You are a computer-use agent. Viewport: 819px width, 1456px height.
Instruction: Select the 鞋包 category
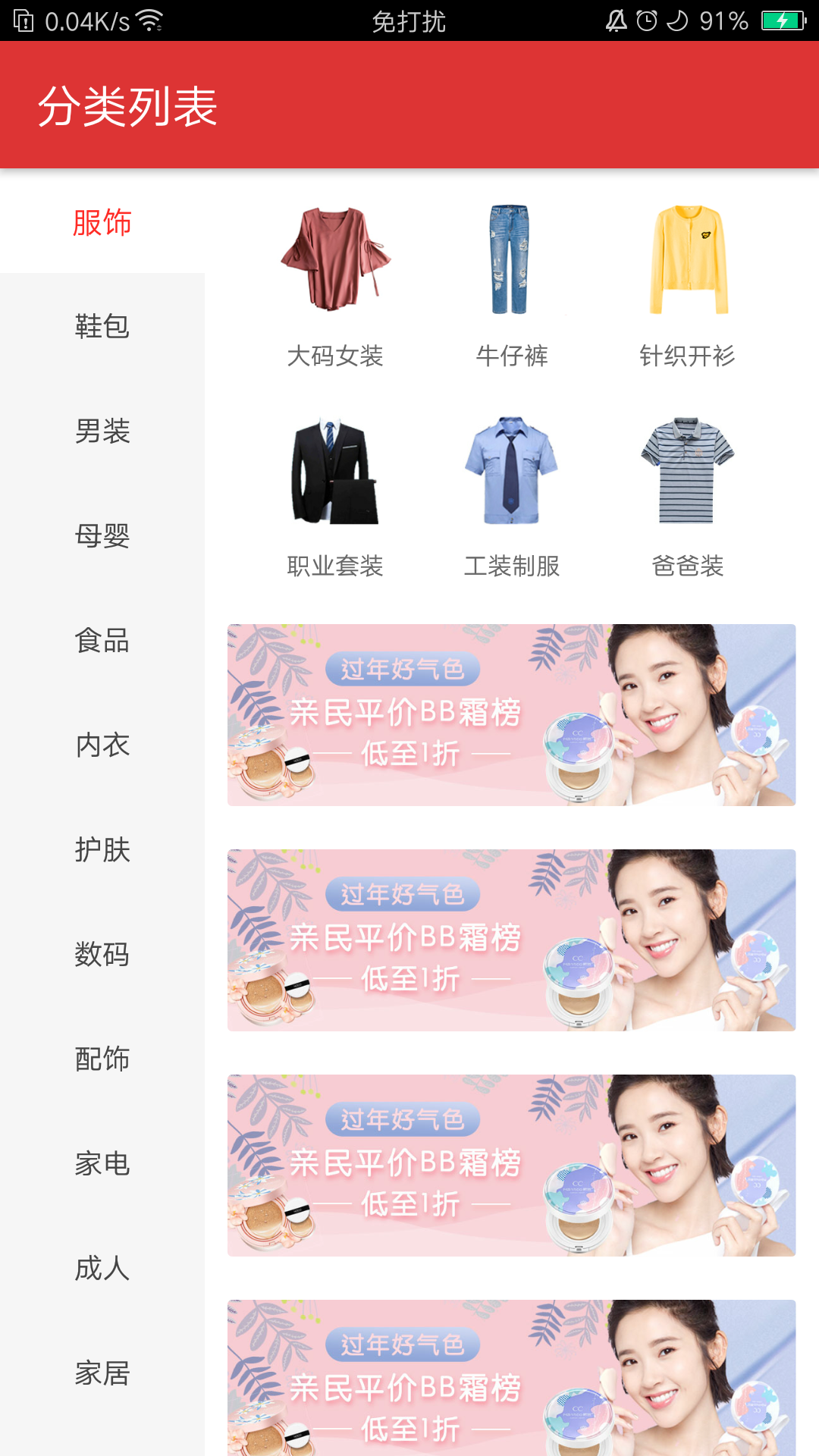pos(102,326)
